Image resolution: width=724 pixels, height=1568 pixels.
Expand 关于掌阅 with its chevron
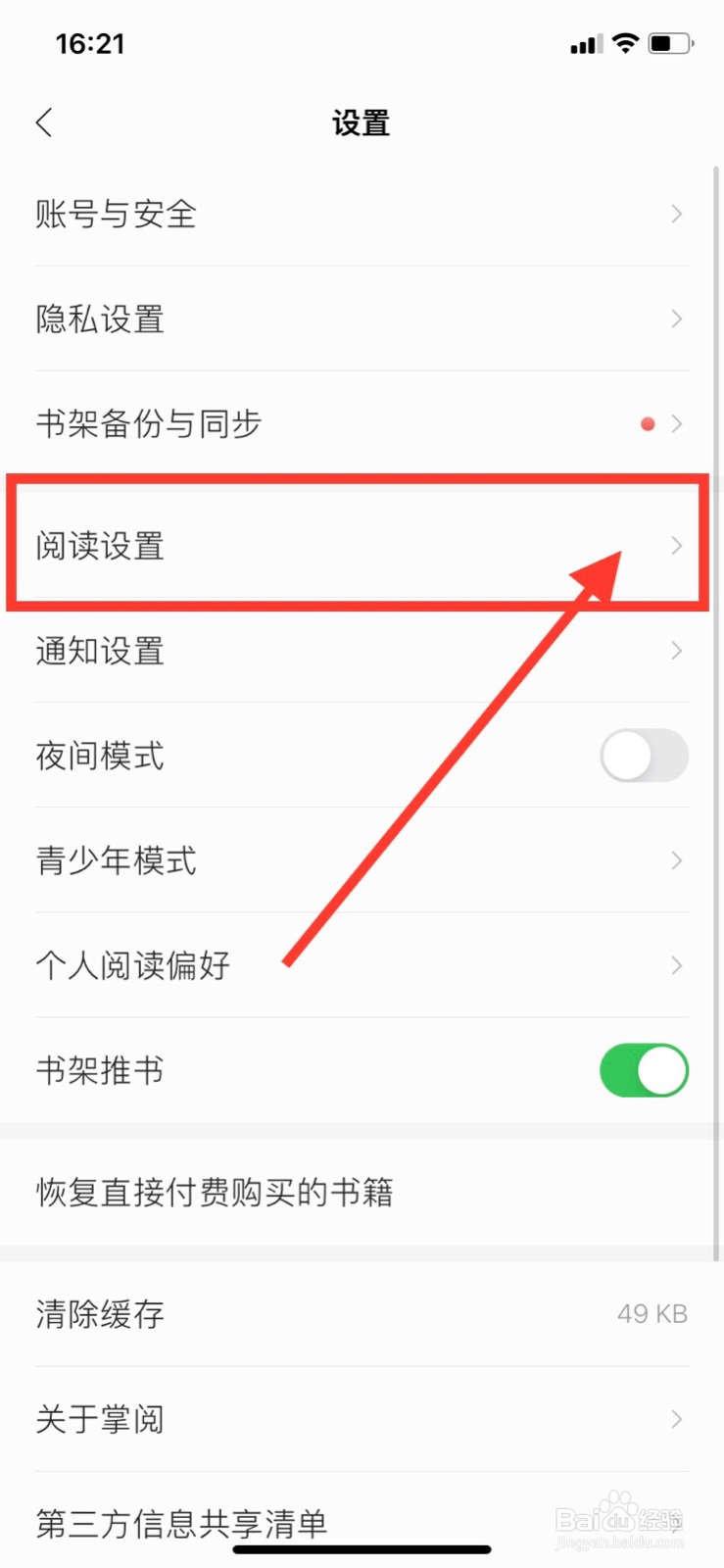click(676, 1418)
